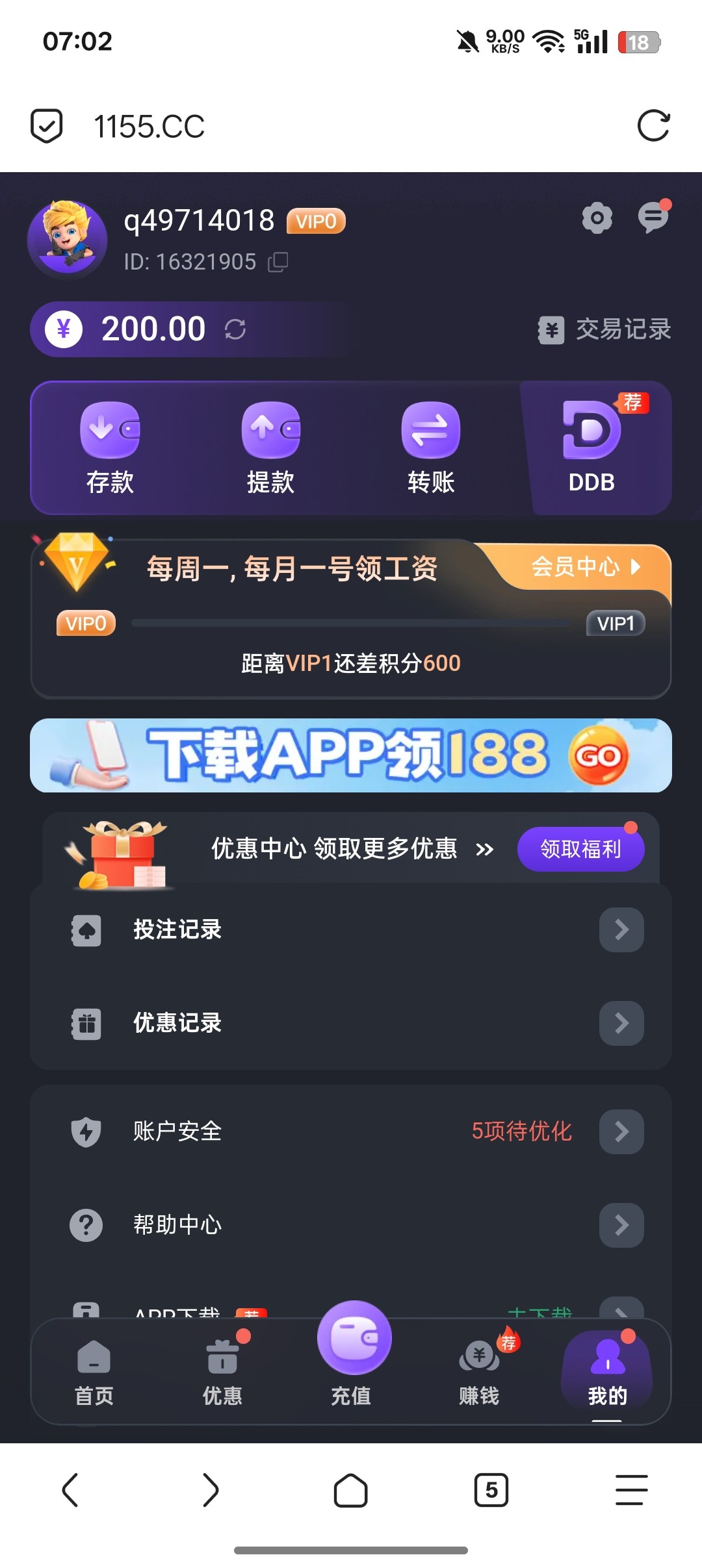Go to 会员中心 member center
The width and height of the screenshot is (702, 1568).
pos(585,567)
